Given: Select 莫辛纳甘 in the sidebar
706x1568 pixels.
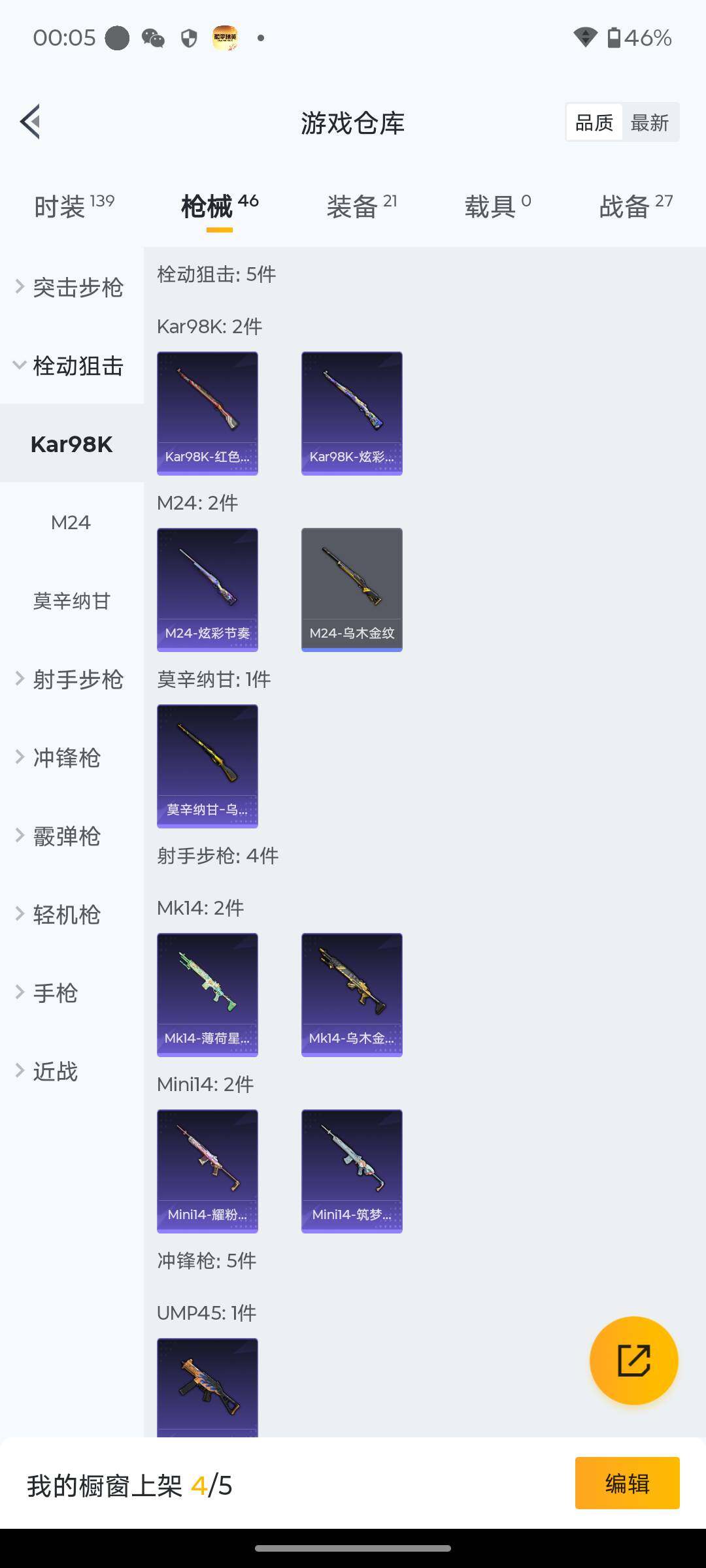Looking at the screenshot, I should (x=71, y=601).
